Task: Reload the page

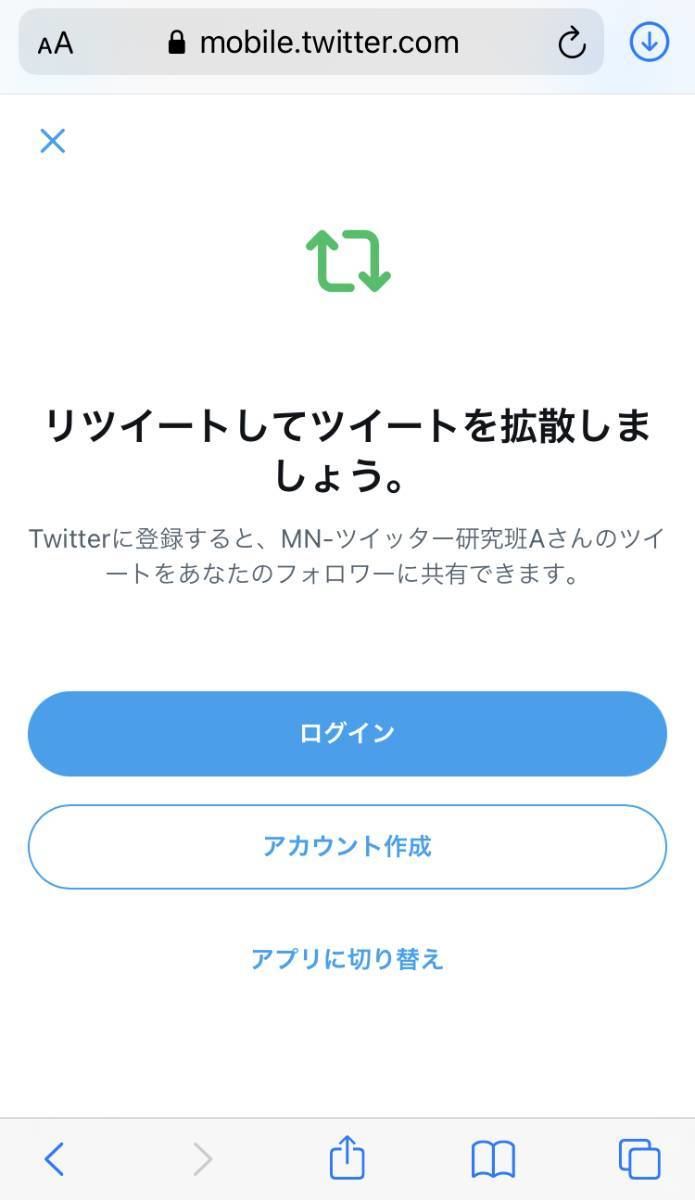Action: point(571,42)
